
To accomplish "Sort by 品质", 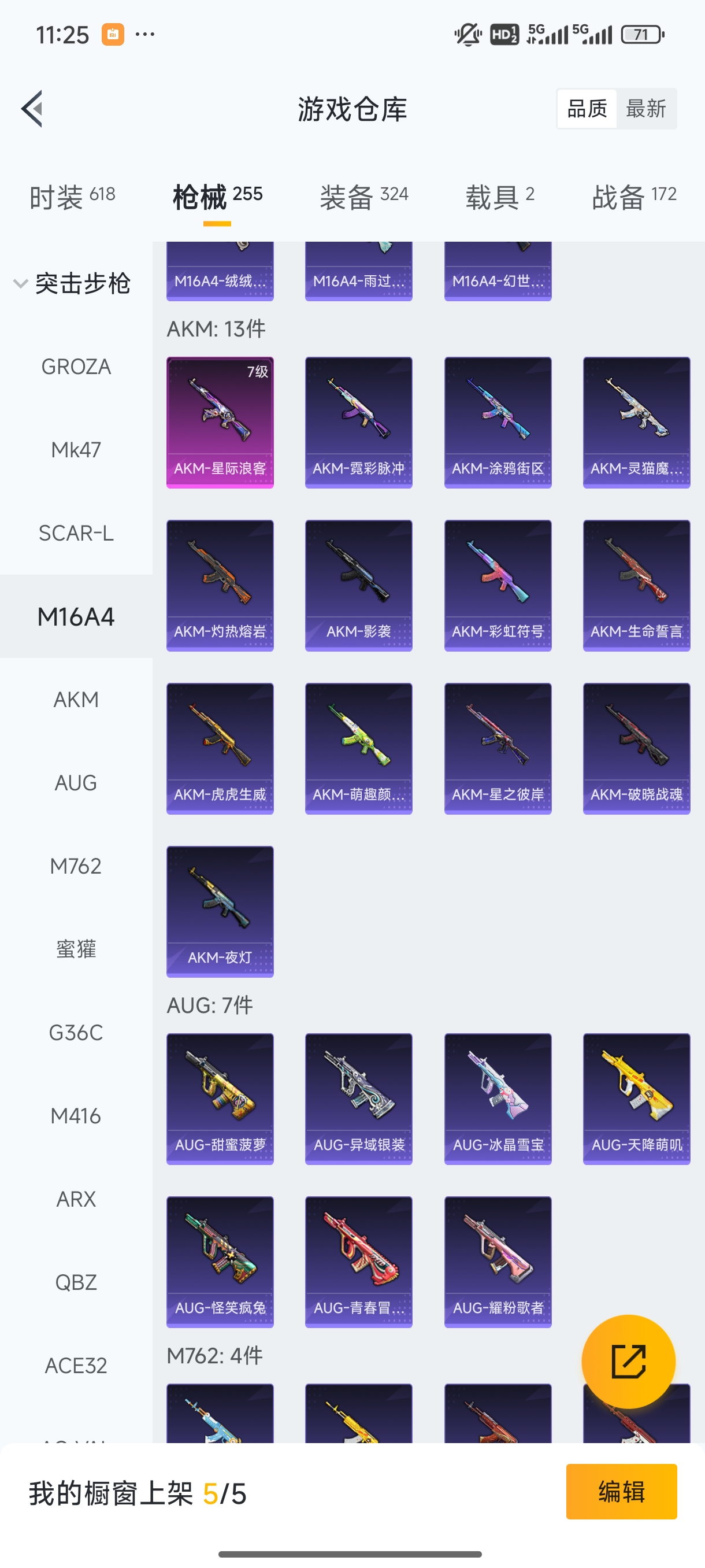I will [587, 109].
